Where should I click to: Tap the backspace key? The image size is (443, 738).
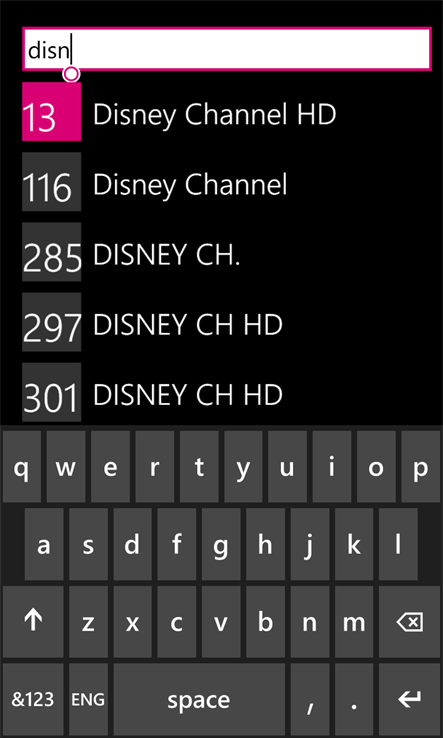tap(409, 622)
